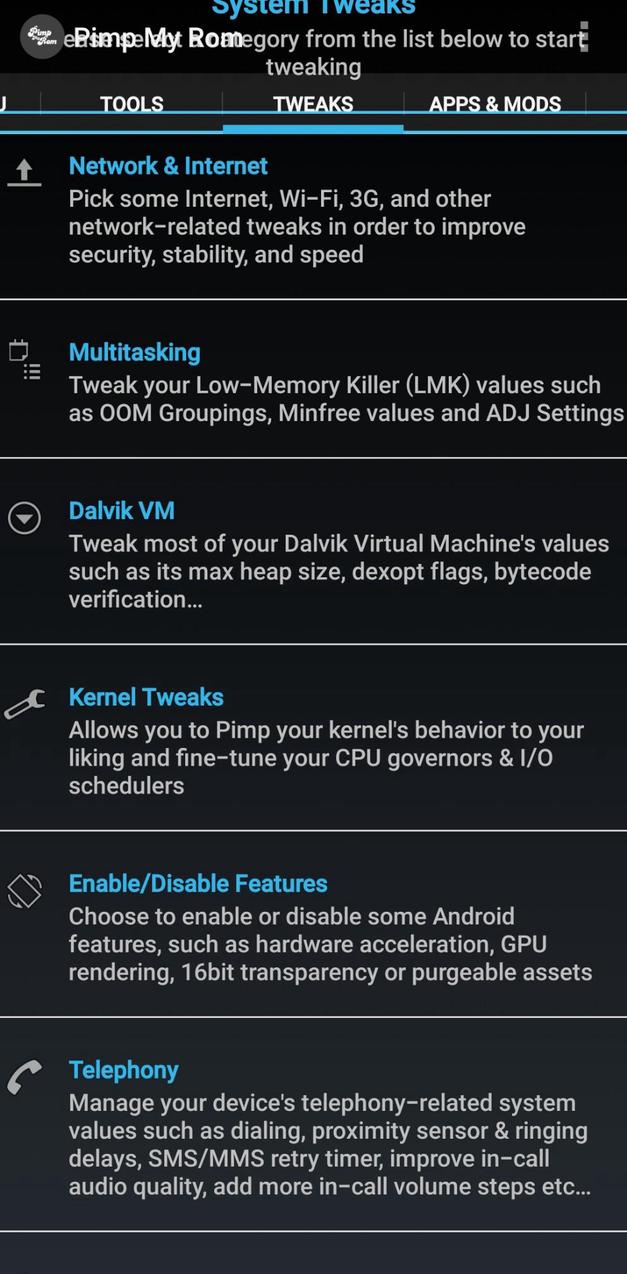Open Enable/Disable Features
Screen dimensions: 627x1274
(x=313, y=927)
